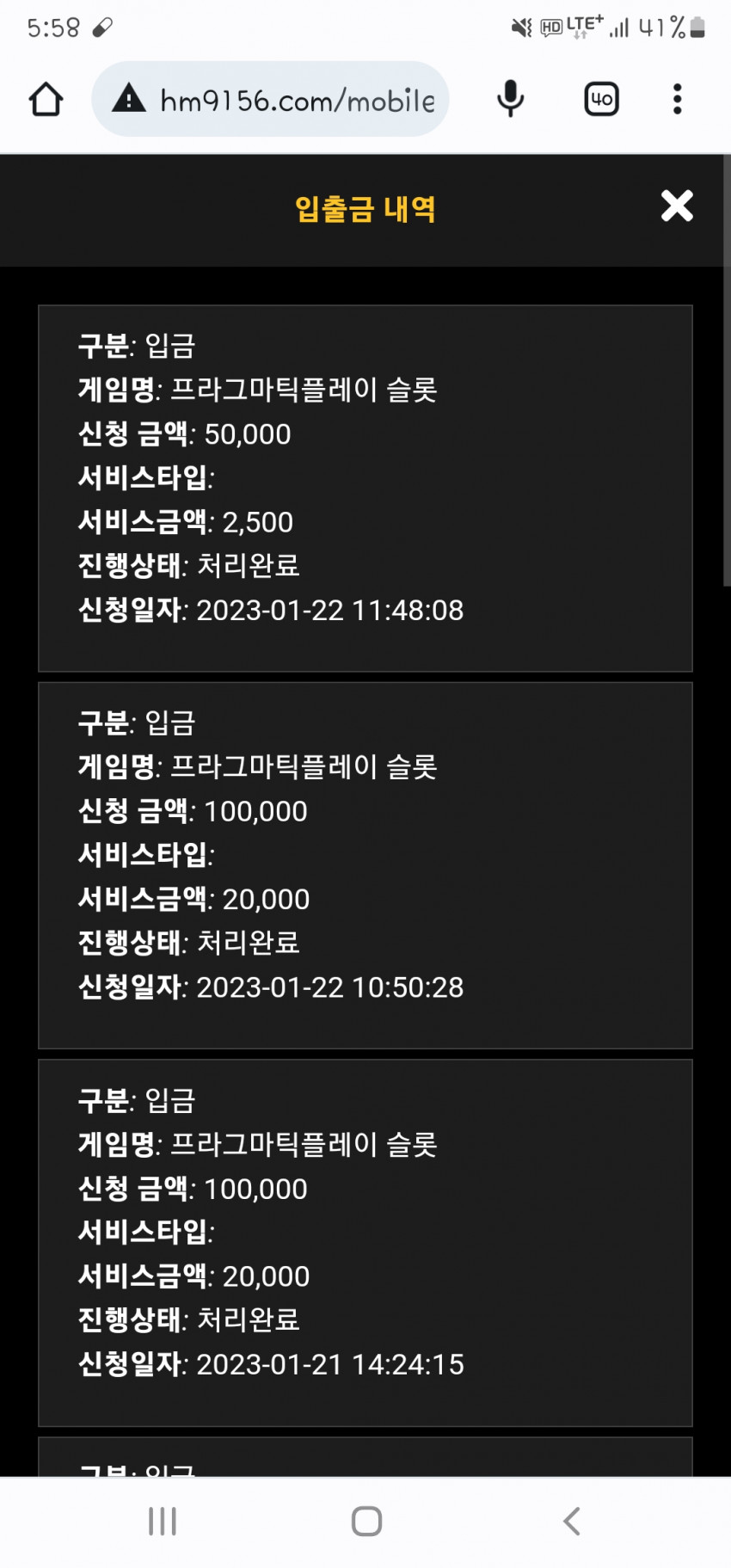Screen dimensions: 731x1568
Task: Tap the hm9156.com address bar
Action: (270, 100)
